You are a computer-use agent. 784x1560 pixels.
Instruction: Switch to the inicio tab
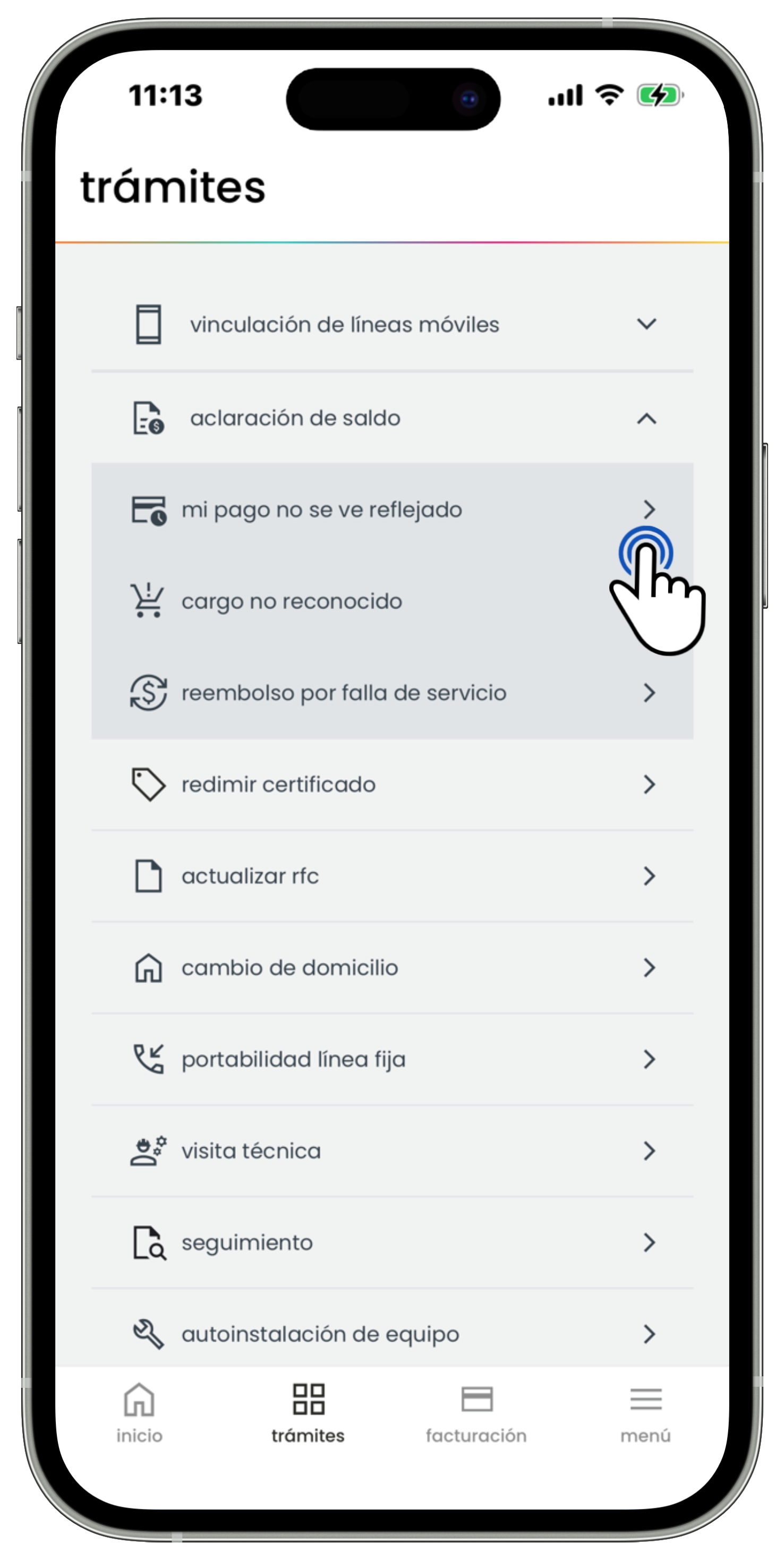tap(139, 1414)
